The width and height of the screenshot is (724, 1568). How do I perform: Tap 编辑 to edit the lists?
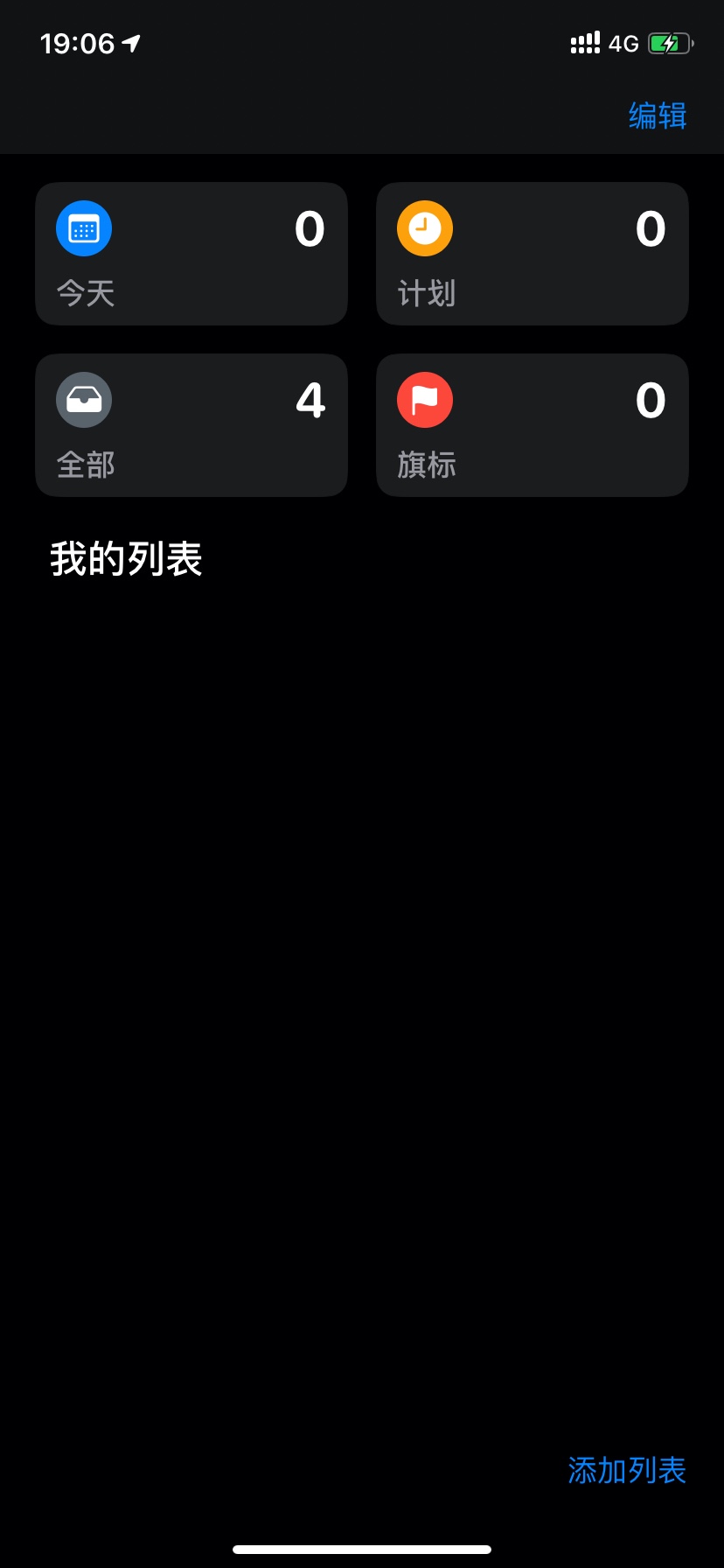[x=658, y=115]
